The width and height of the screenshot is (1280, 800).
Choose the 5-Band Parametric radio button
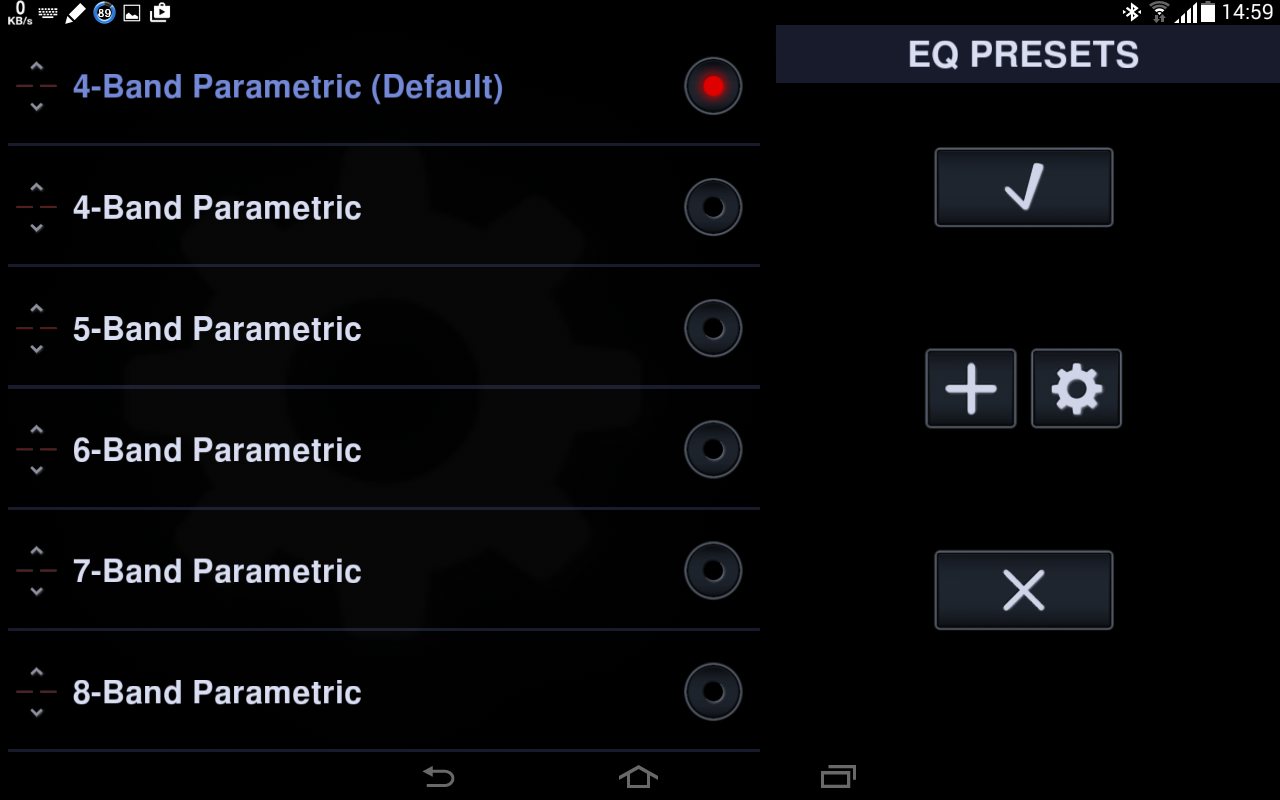tap(712, 328)
